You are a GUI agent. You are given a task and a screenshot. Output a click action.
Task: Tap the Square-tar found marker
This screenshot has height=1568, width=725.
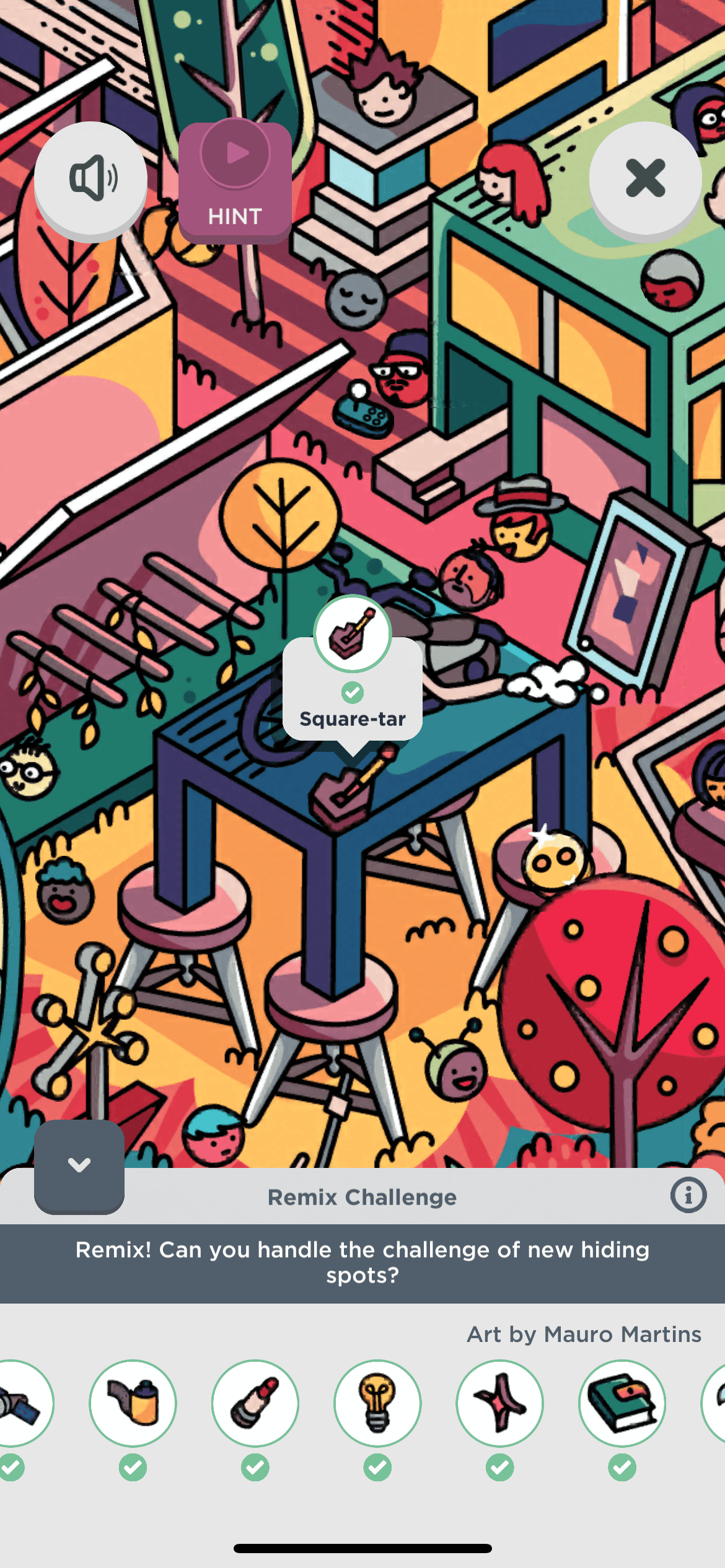point(353,634)
